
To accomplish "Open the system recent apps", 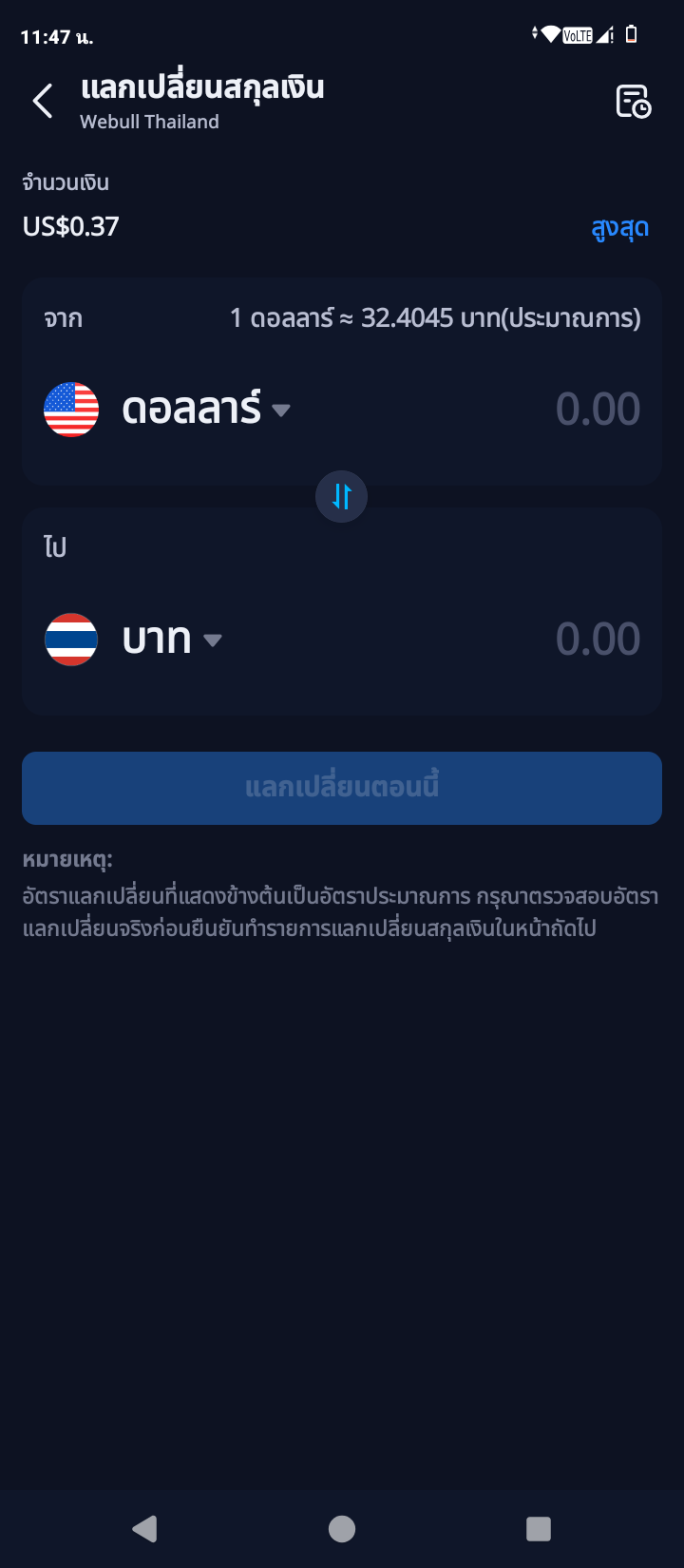I will click(x=539, y=1528).
